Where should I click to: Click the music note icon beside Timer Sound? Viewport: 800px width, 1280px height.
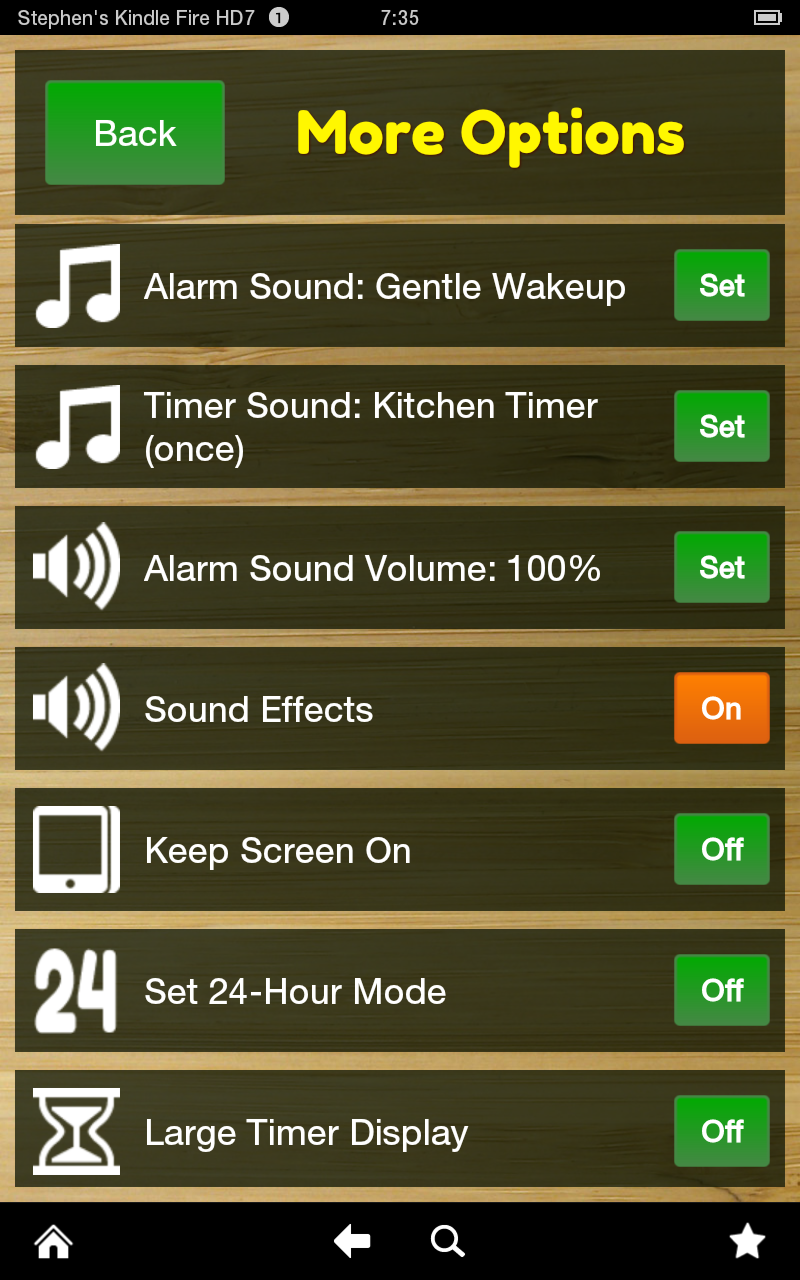pos(77,427)
